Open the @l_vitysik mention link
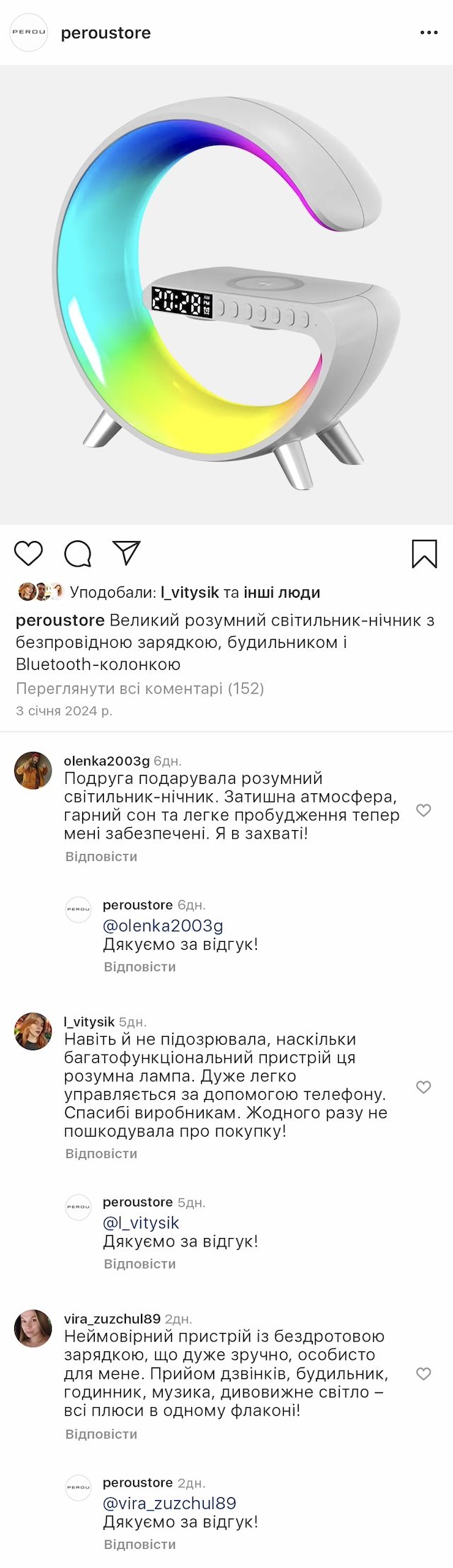 [x=141, y=1223]
